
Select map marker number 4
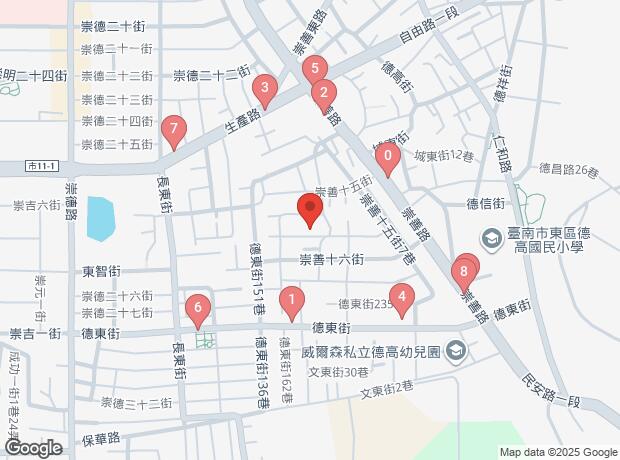click(x=401, y=296)
